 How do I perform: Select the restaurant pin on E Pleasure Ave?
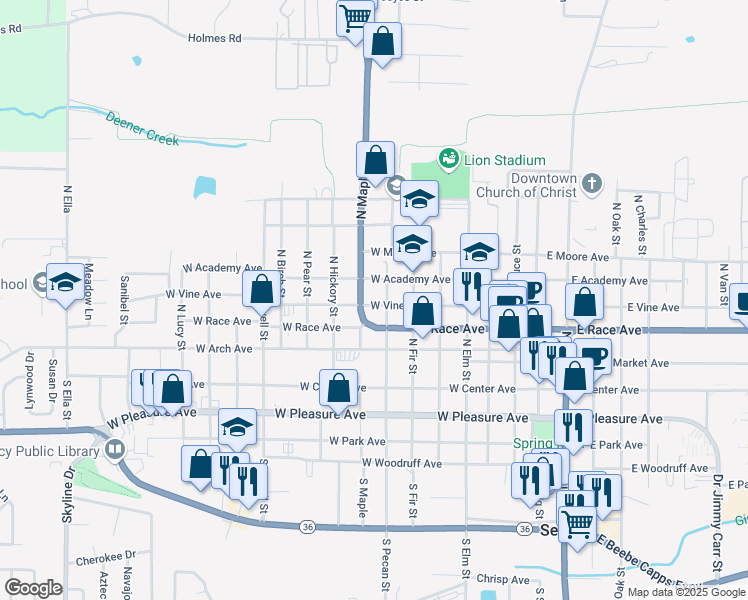(573, 427)
